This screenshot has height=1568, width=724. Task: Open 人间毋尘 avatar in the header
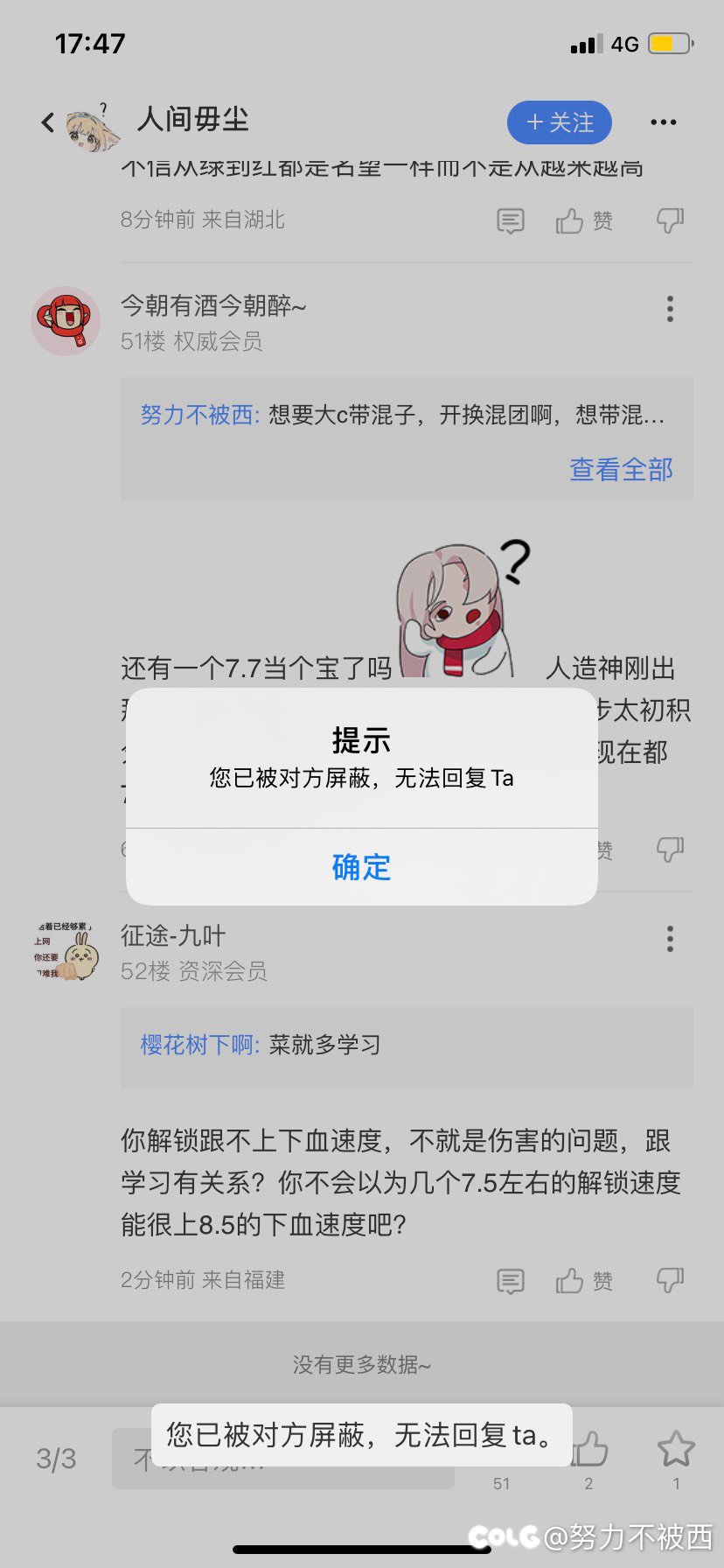click(92, 125)
